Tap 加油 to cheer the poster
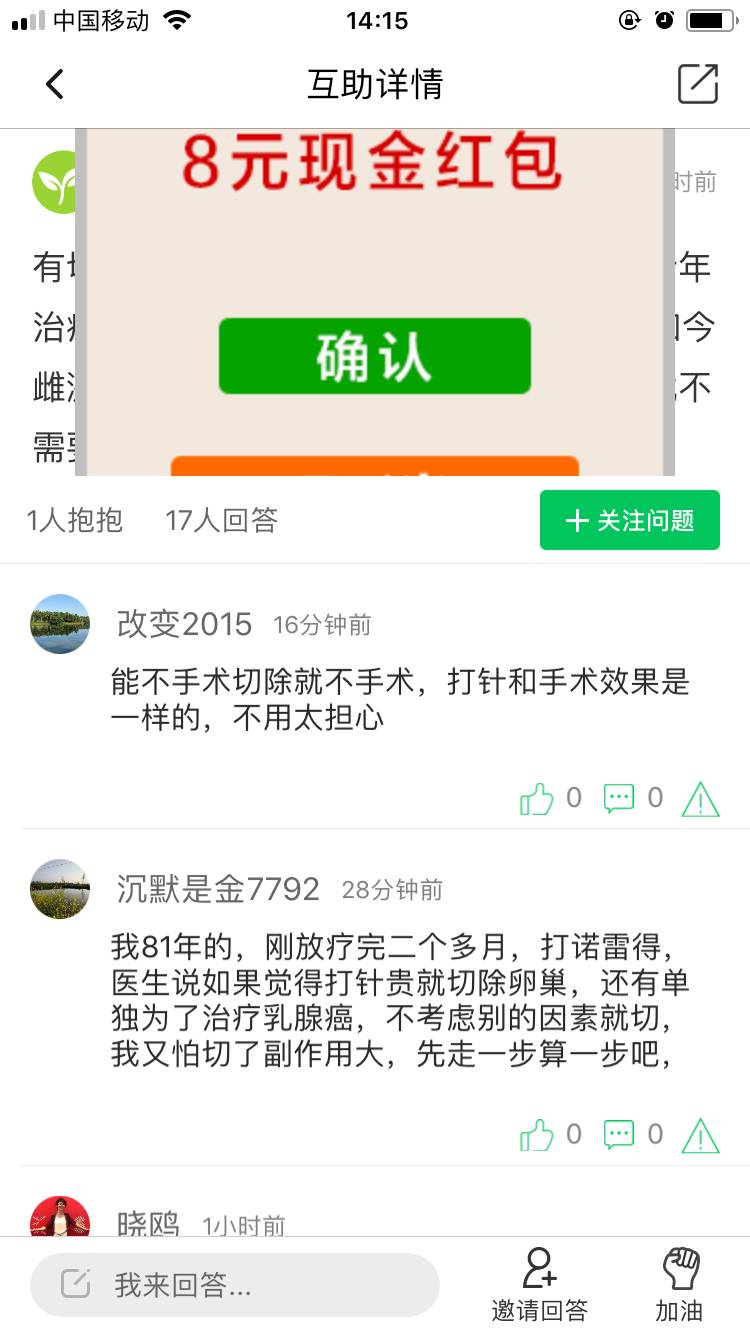 679,1285
